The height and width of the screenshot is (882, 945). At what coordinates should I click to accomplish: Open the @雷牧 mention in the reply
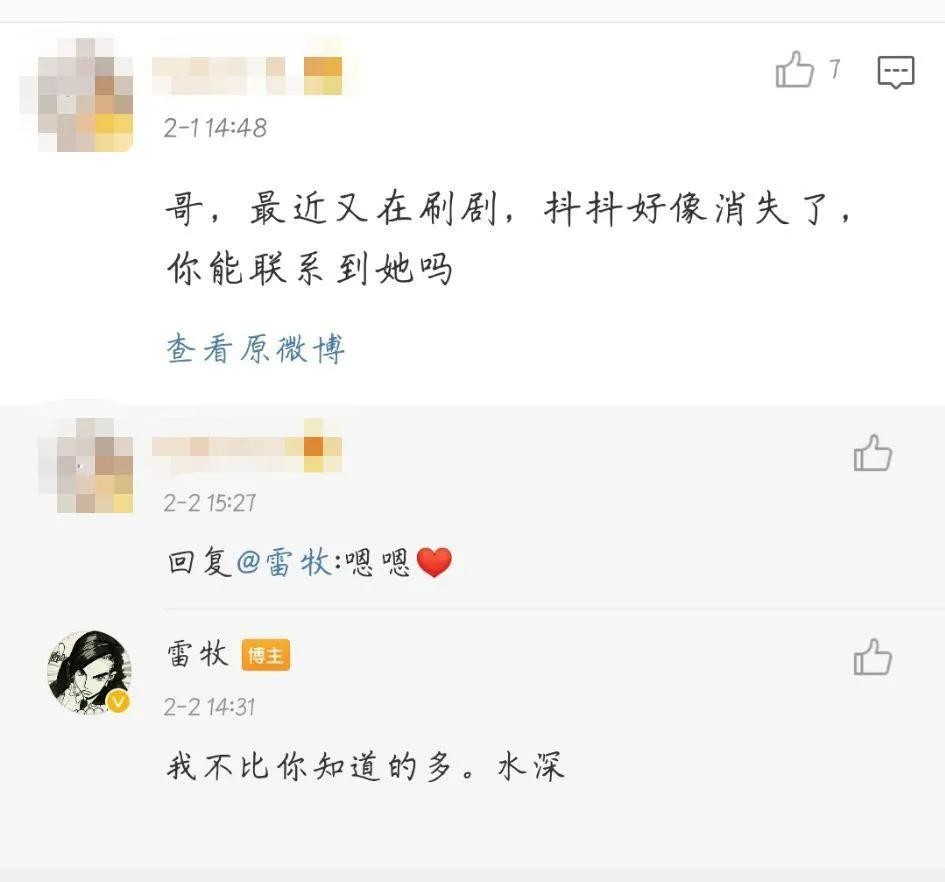click(x=285, y=563)
